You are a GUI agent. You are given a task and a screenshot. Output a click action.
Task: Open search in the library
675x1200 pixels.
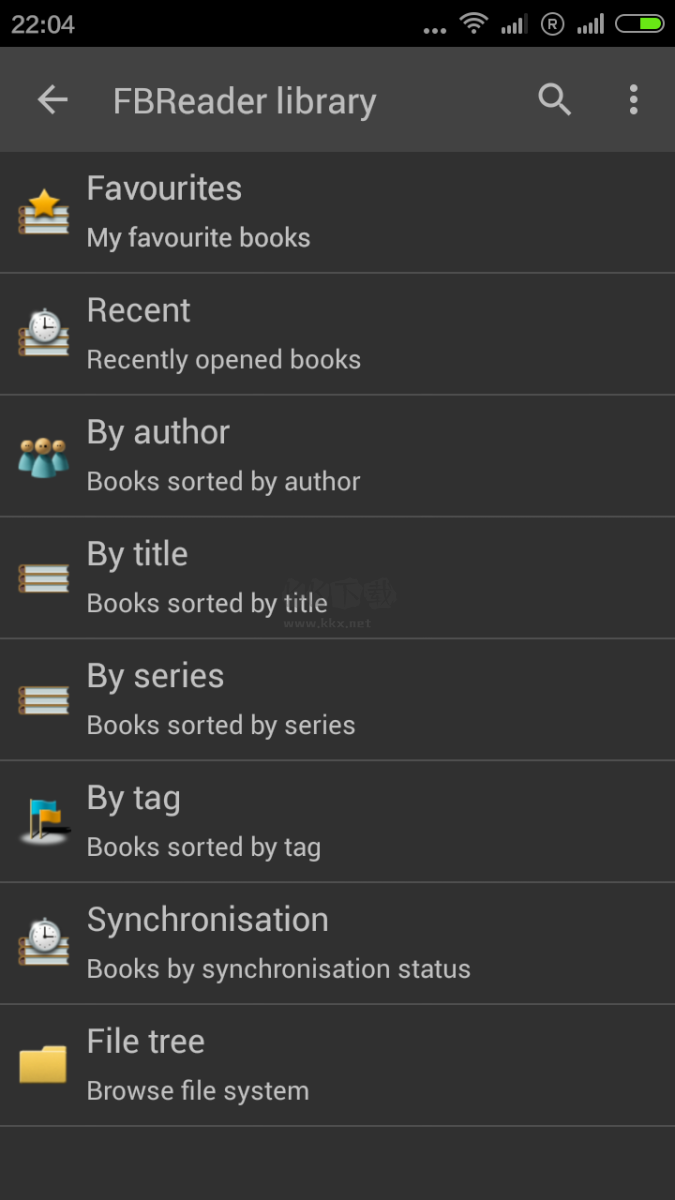tap(554, 100)
